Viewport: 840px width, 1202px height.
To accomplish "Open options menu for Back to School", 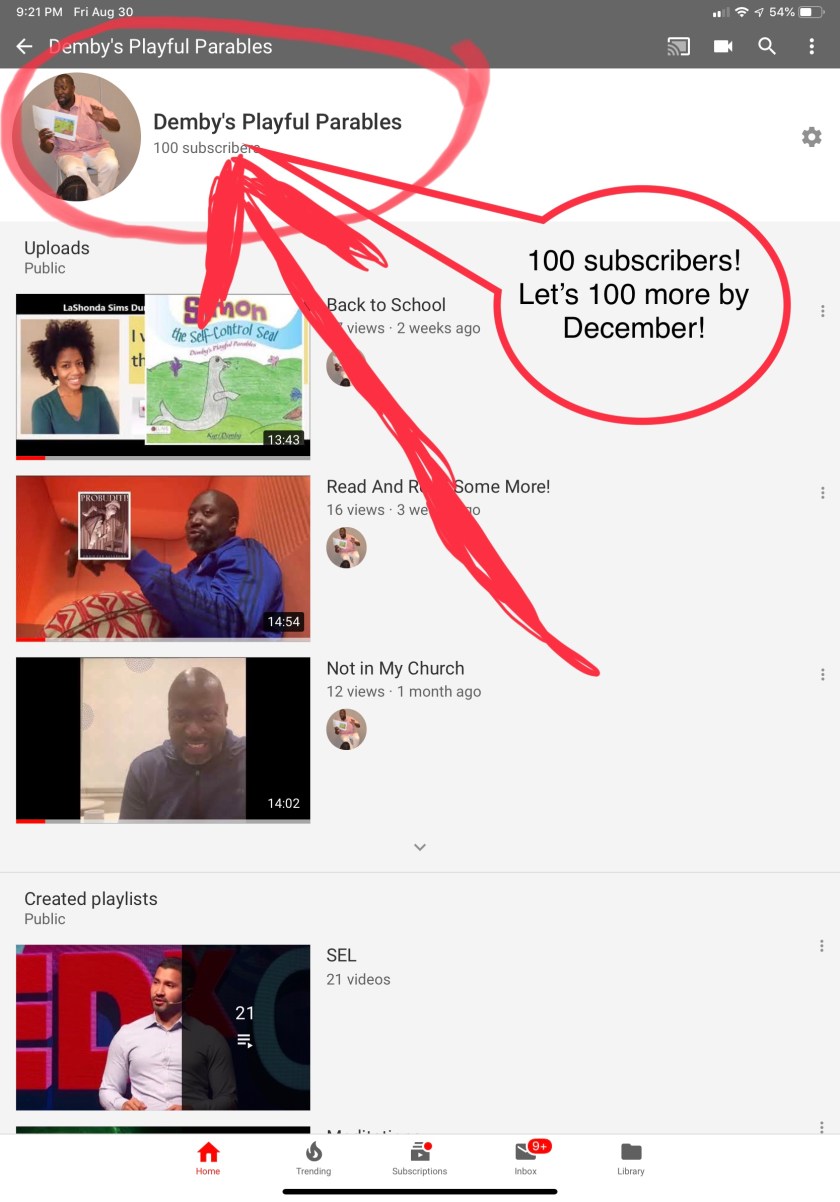I will tap(822, 311).
